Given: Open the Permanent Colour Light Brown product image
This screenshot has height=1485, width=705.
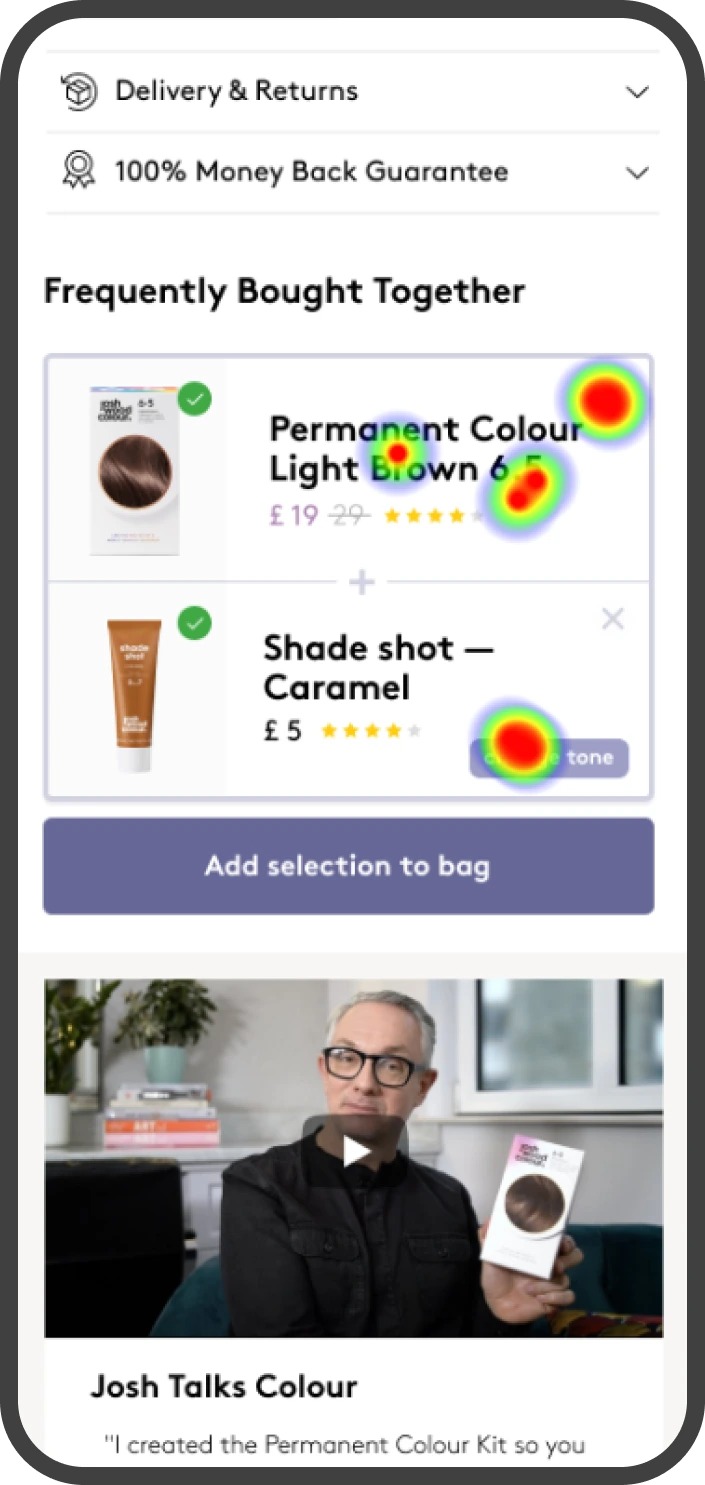Looking at the screenshot, I should click(136, 472).
